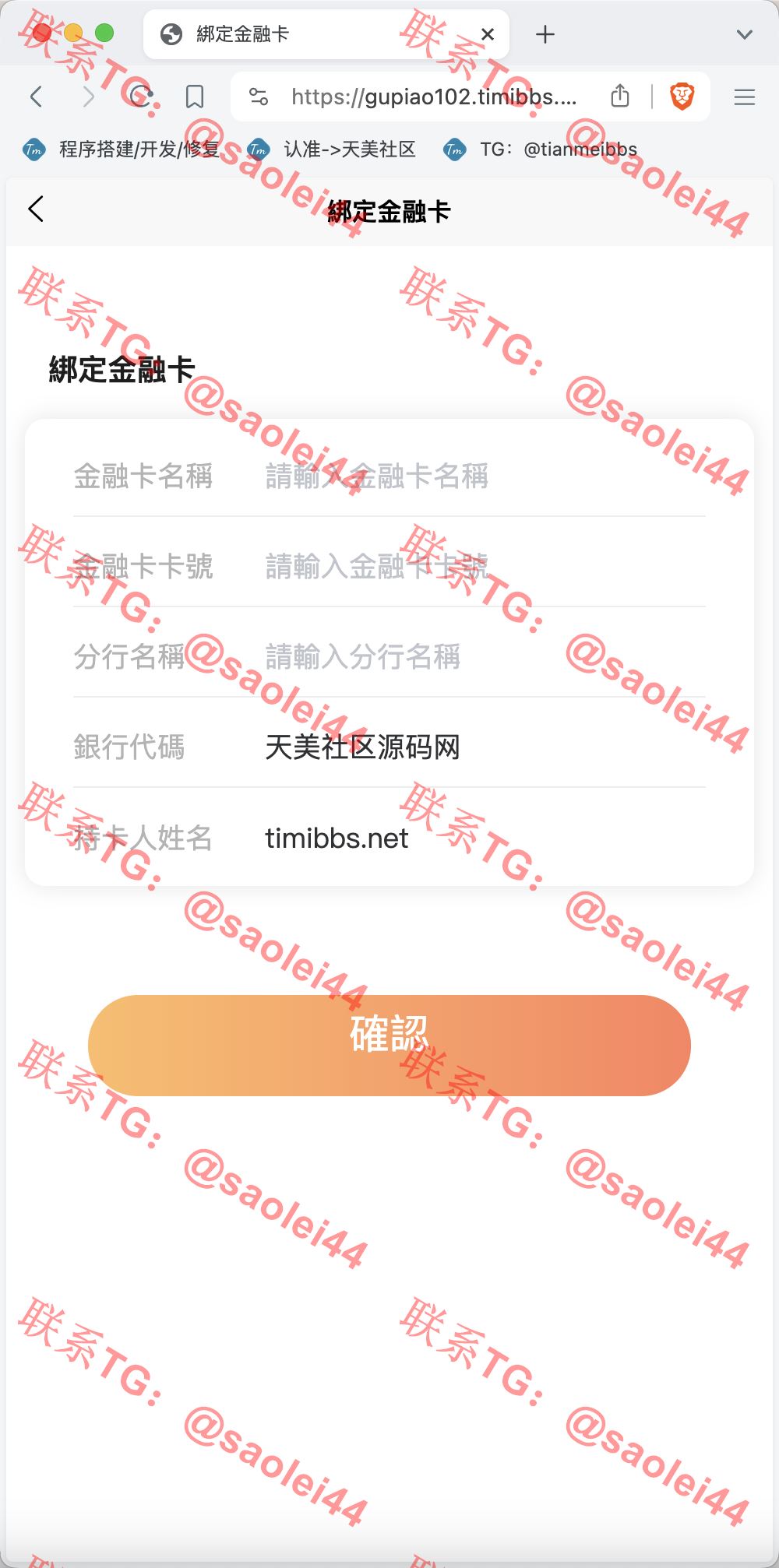Focus the 金融卡卡號 input field

[485, 566]
